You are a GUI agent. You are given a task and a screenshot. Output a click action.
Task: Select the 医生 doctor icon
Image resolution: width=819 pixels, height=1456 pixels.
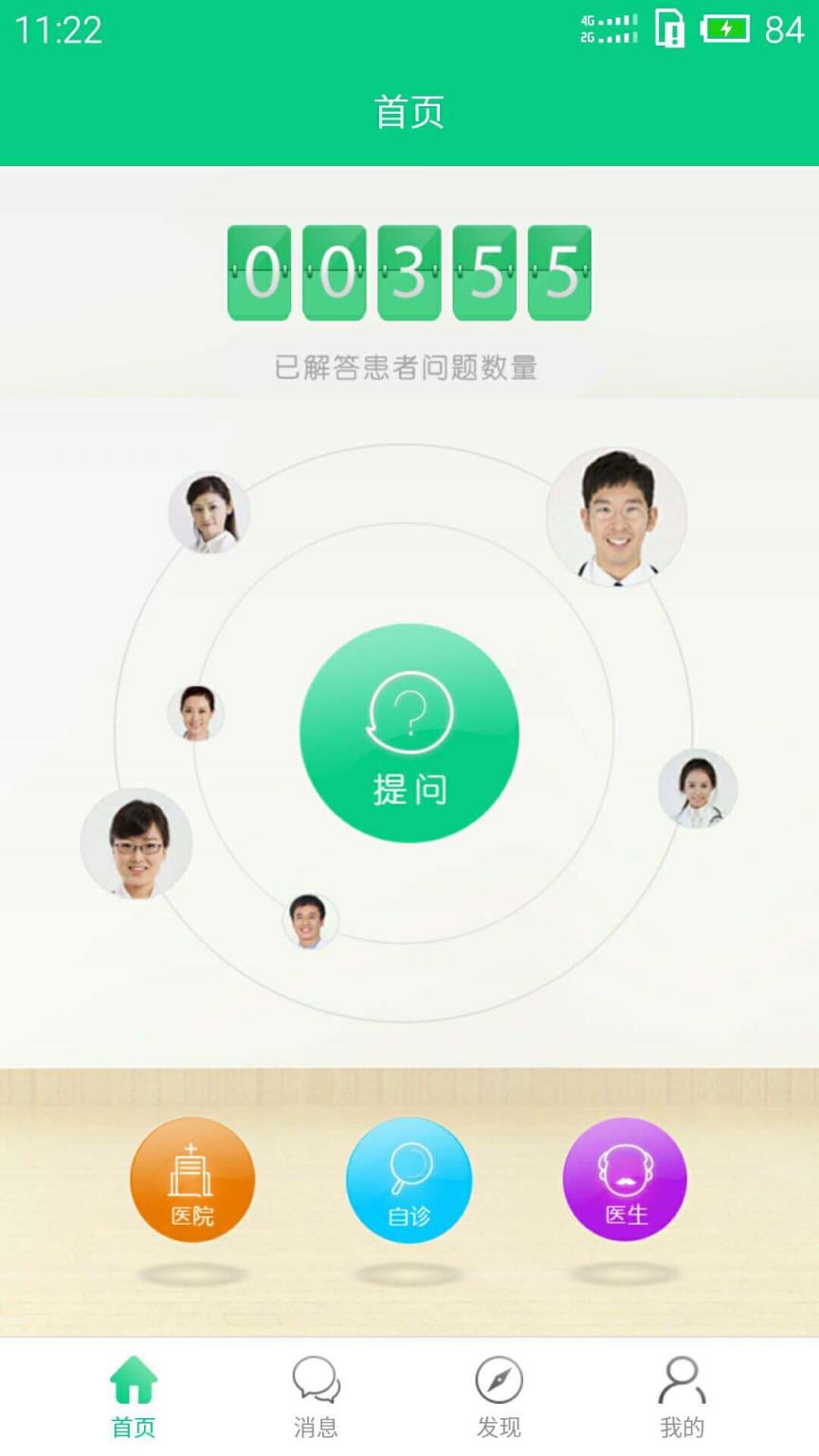click(625, 1178)
